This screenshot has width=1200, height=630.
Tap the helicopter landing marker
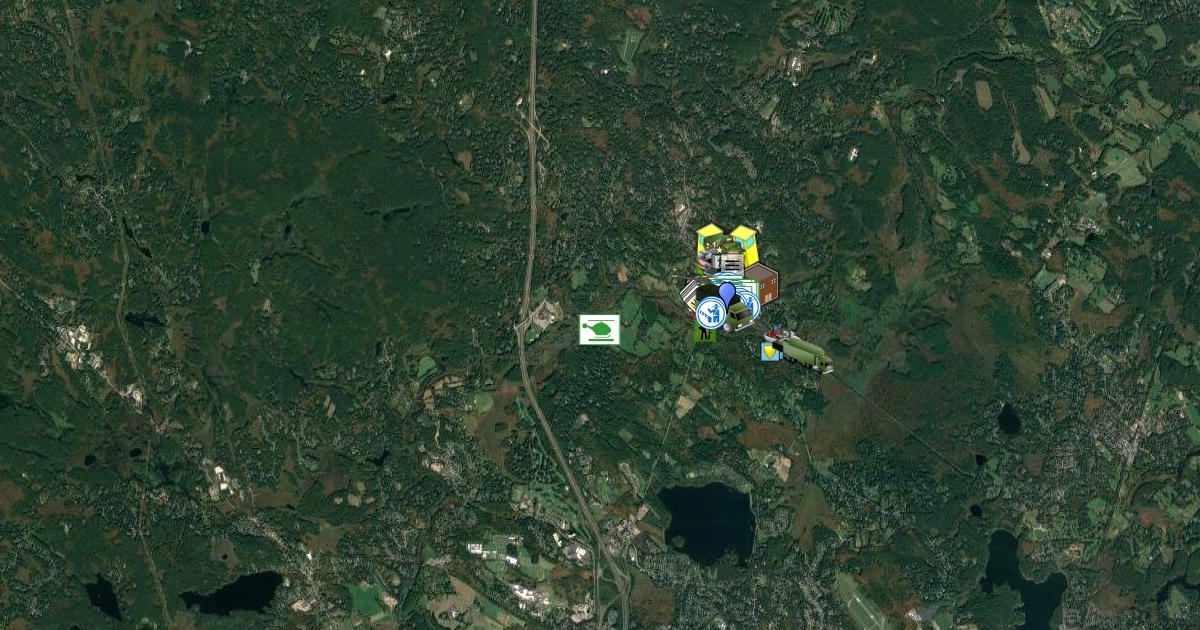coord(599,329)
